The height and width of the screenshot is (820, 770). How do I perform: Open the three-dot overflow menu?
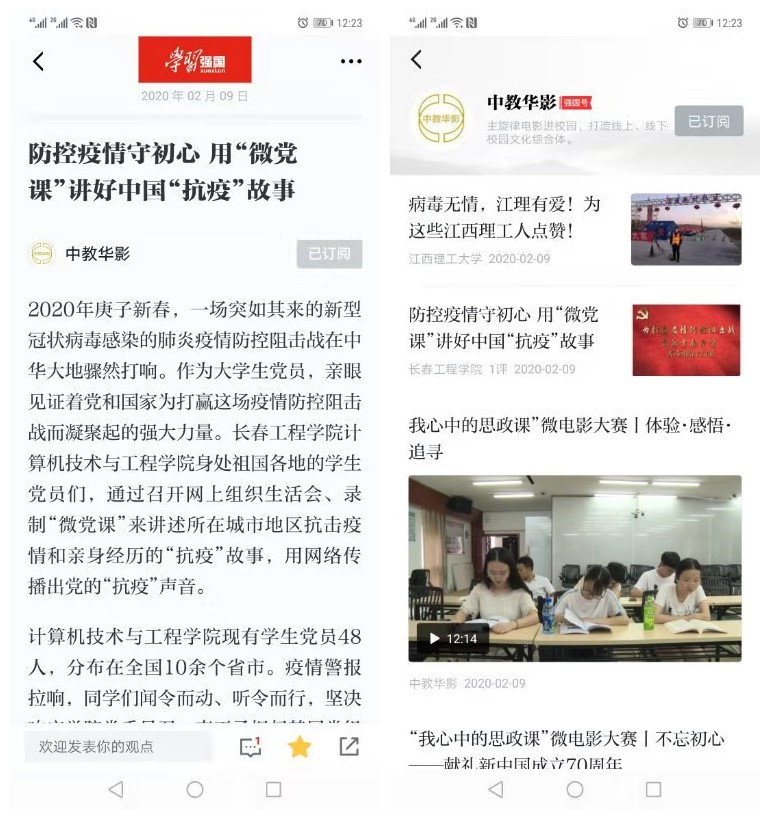point(351,62)
